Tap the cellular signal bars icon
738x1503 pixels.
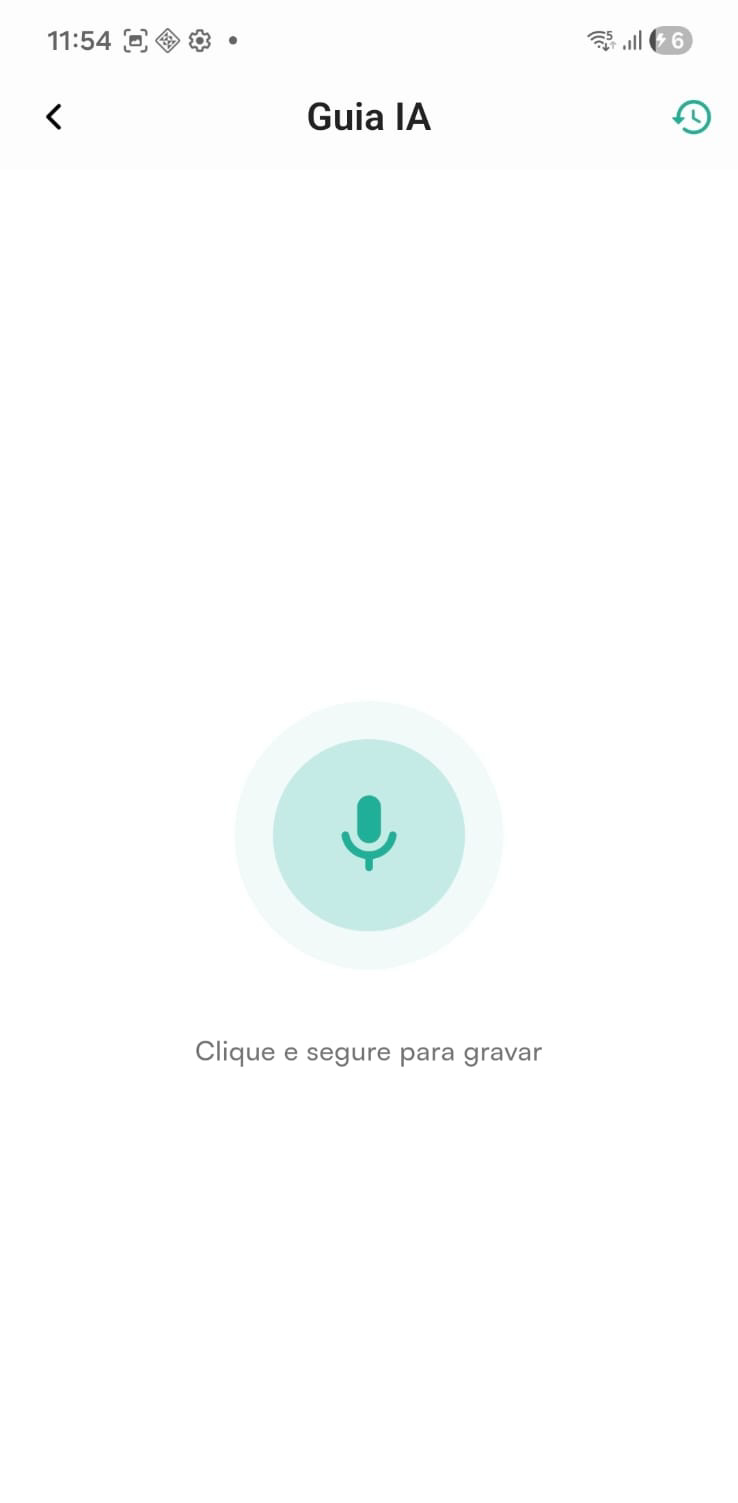pos(634,40)
